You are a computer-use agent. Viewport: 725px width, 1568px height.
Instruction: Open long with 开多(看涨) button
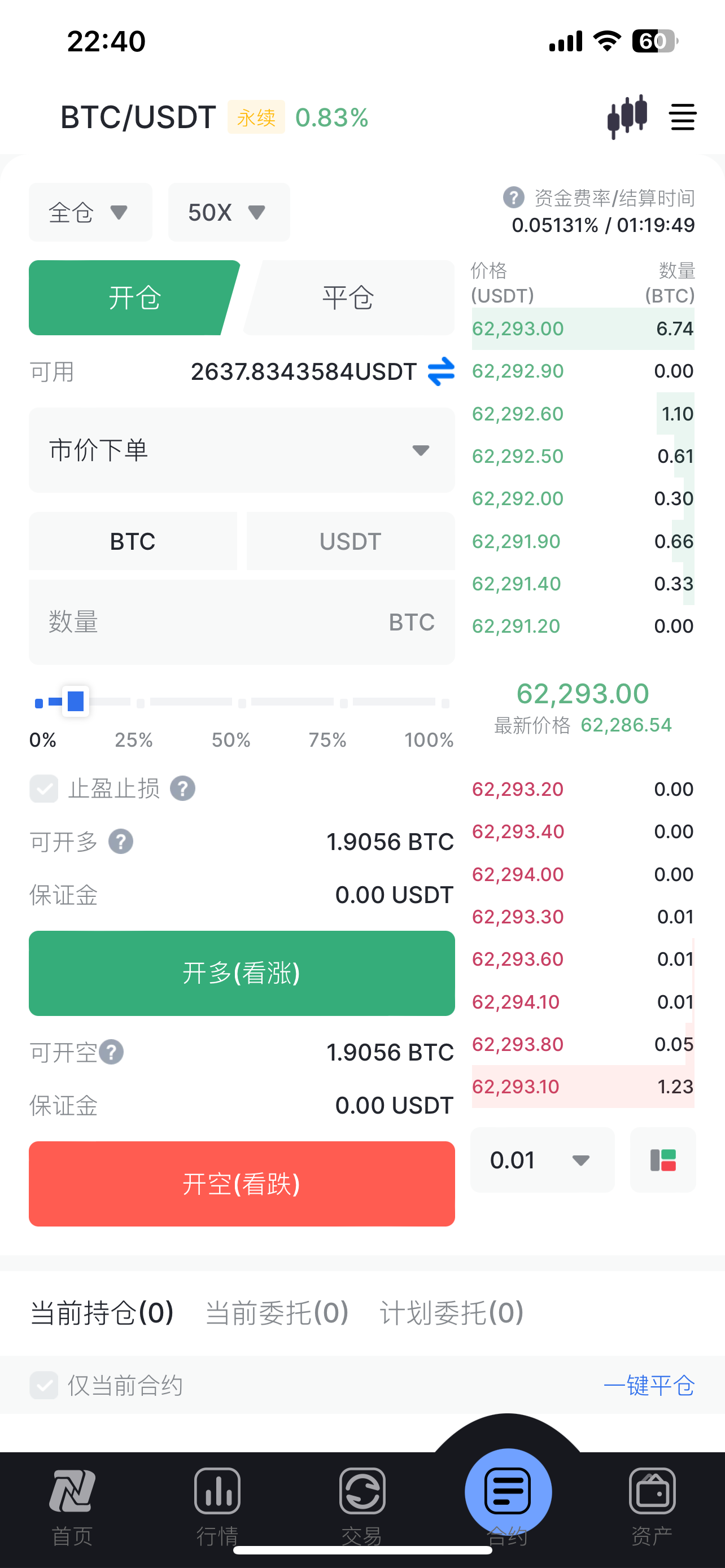(242, 973)
